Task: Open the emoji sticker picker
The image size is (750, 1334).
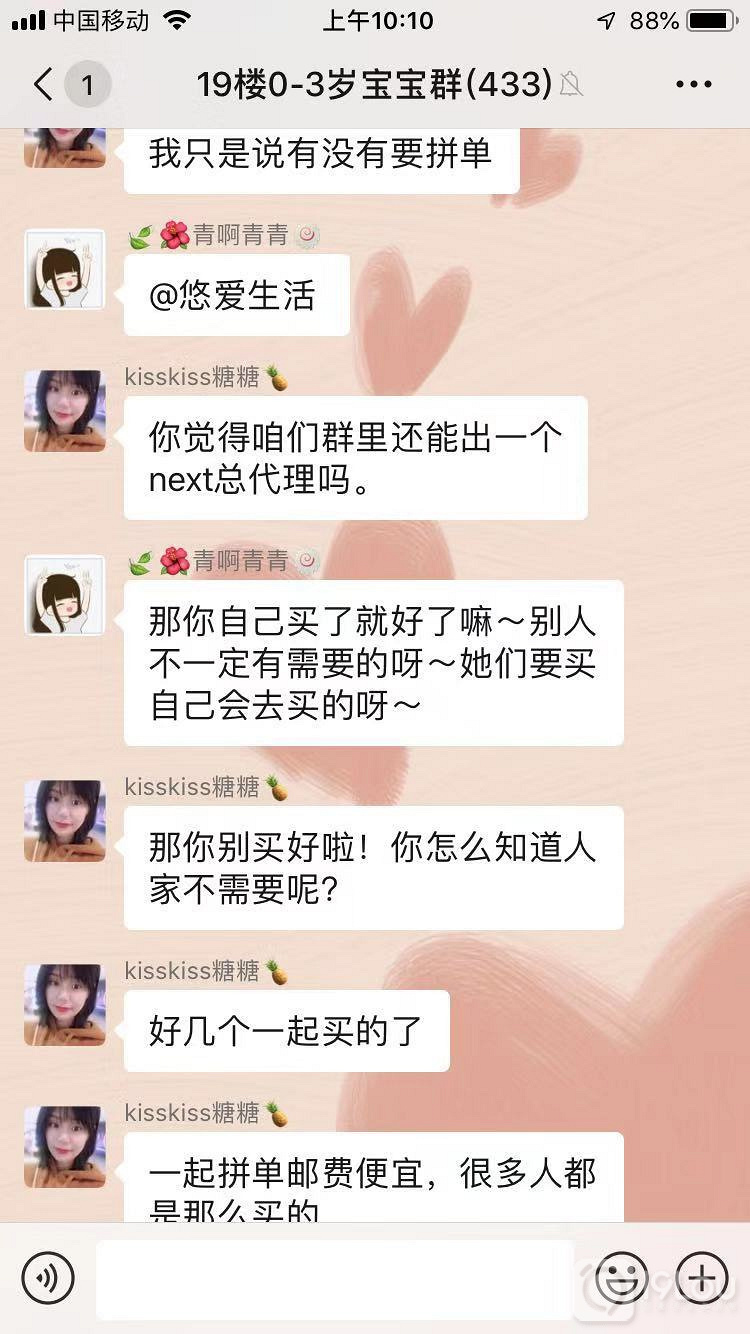Action: [x=621, y=1277]
